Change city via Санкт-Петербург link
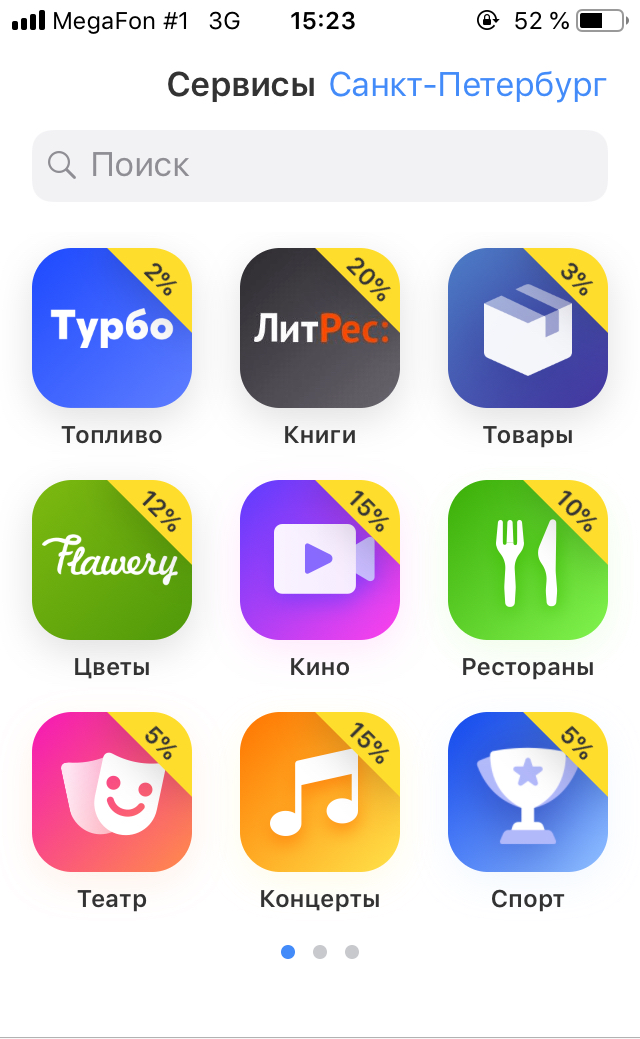The width and height of the screenshot is (640, 1039). tap(468, 85)
